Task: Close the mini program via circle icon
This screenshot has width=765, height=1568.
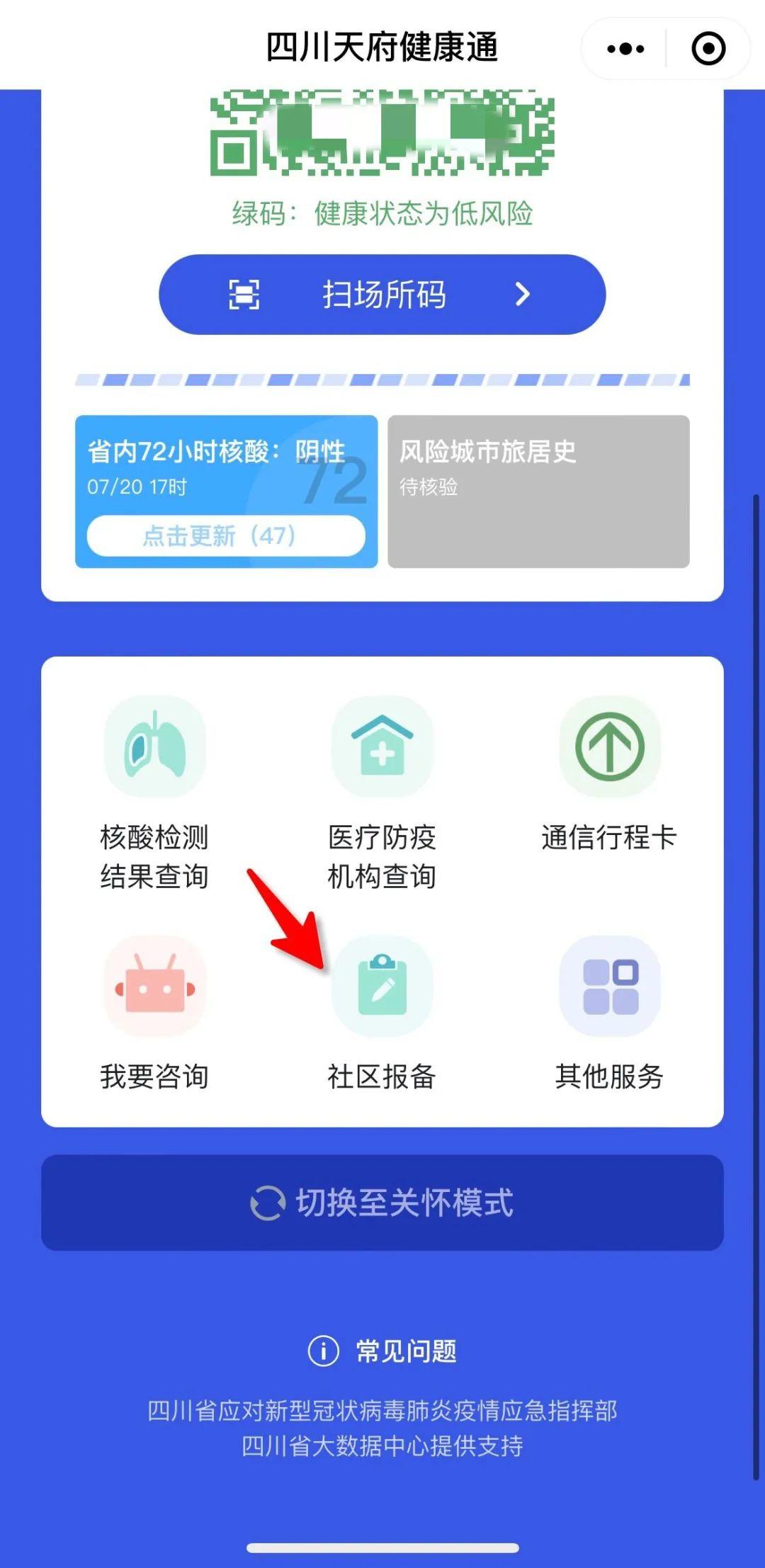Action: [x=708, y=49]
